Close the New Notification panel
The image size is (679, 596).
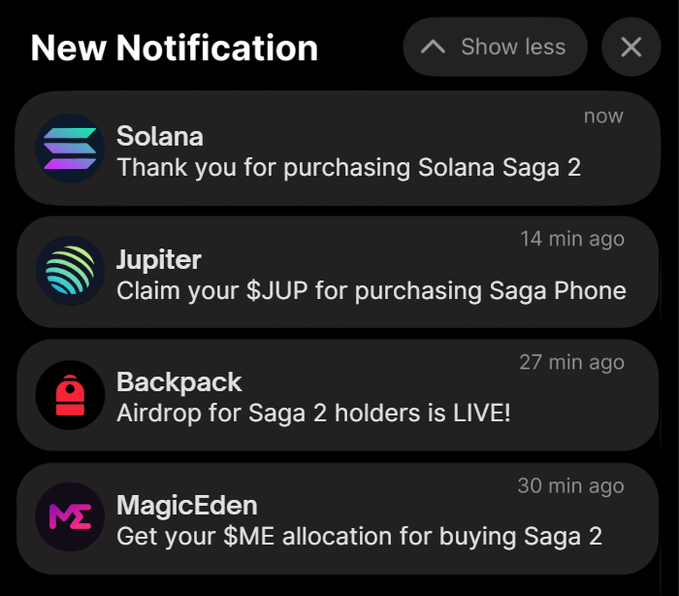631,47
